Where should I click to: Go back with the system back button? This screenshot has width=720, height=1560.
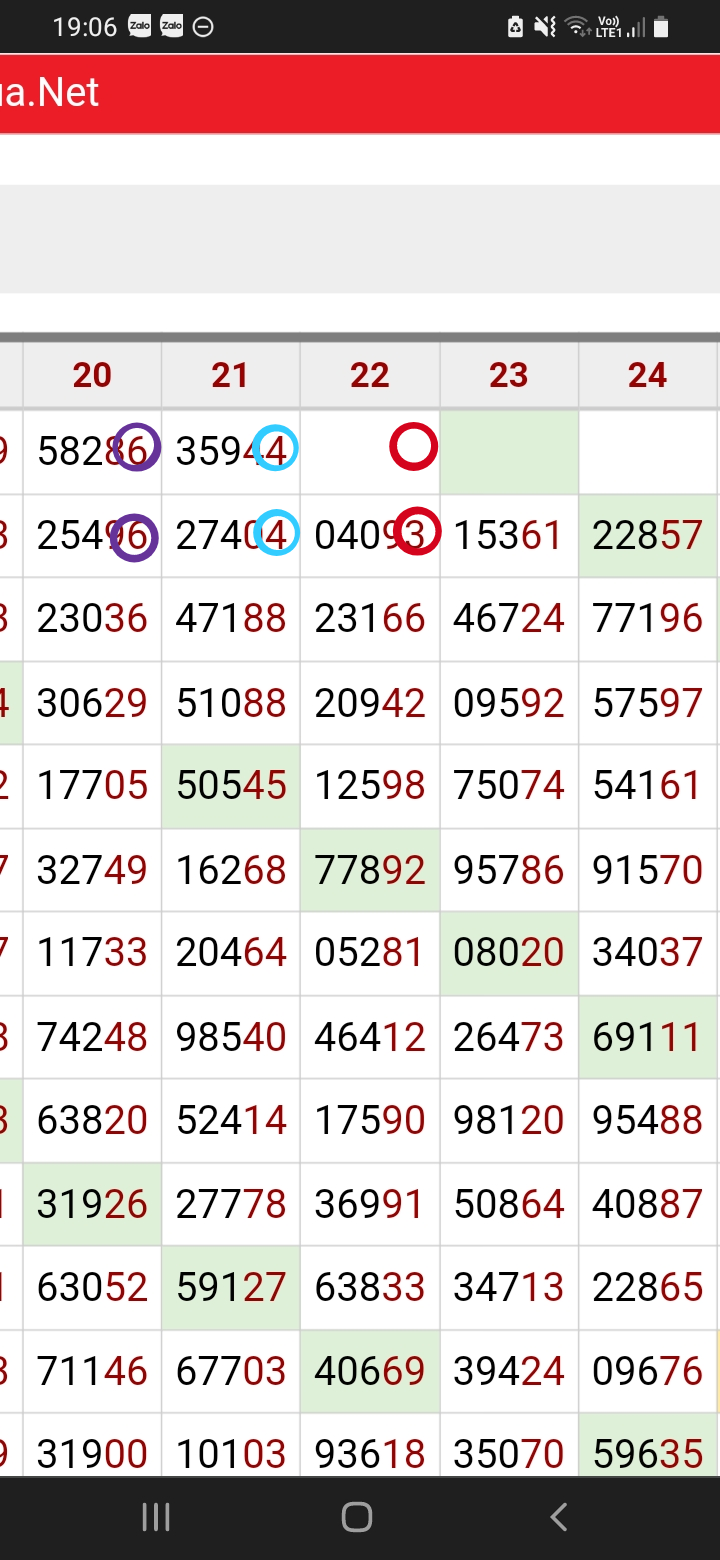coord(559,1517)
